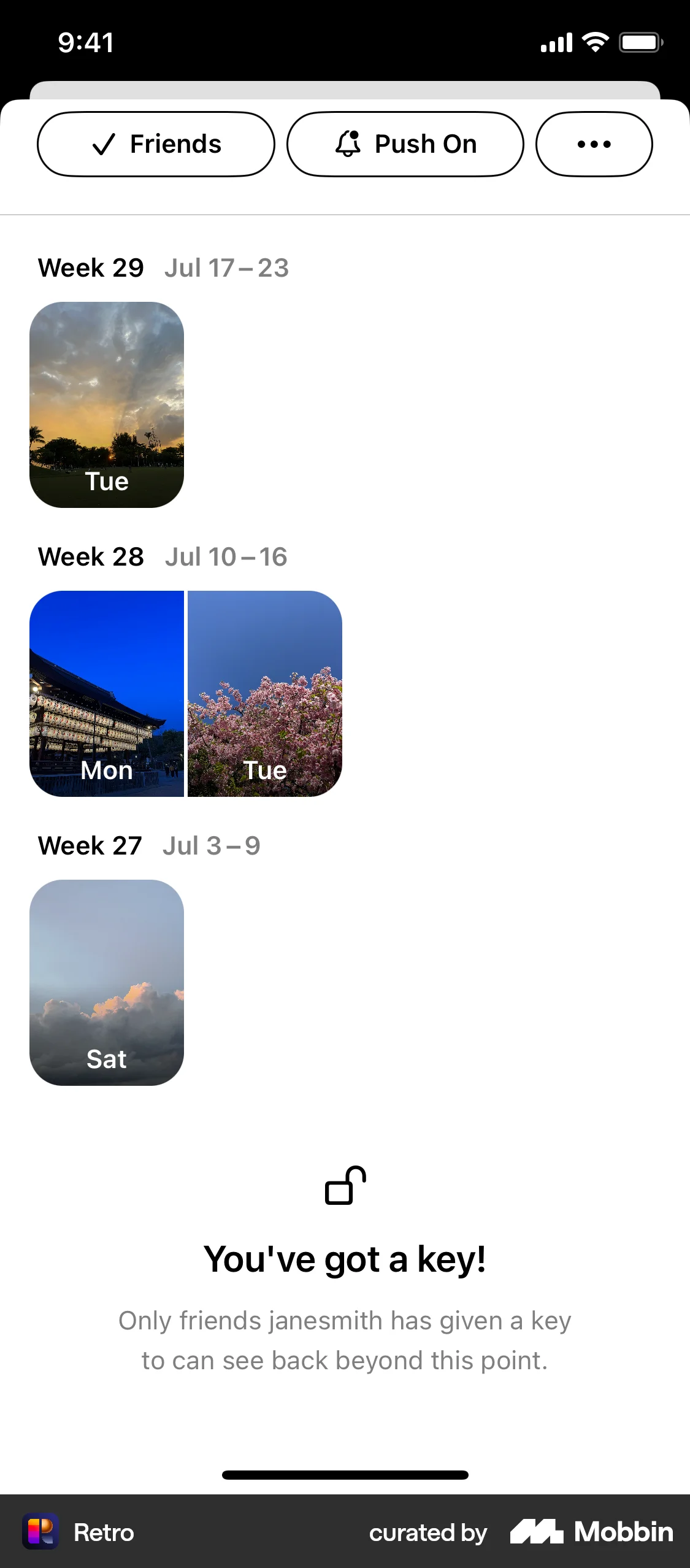The height and width of the screenshot is (1568, 690).
Task: Tap the bell icon inside Push On
Action: 348,144
